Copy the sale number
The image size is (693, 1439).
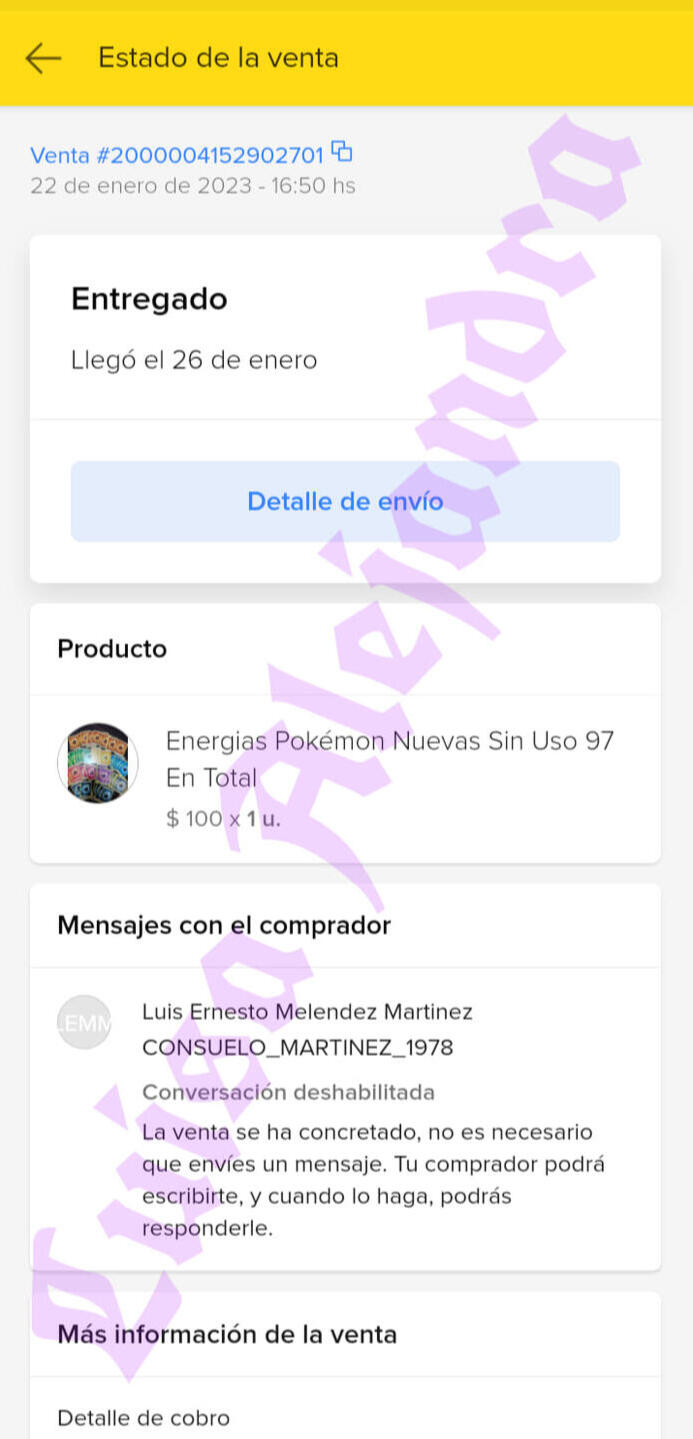342,152
